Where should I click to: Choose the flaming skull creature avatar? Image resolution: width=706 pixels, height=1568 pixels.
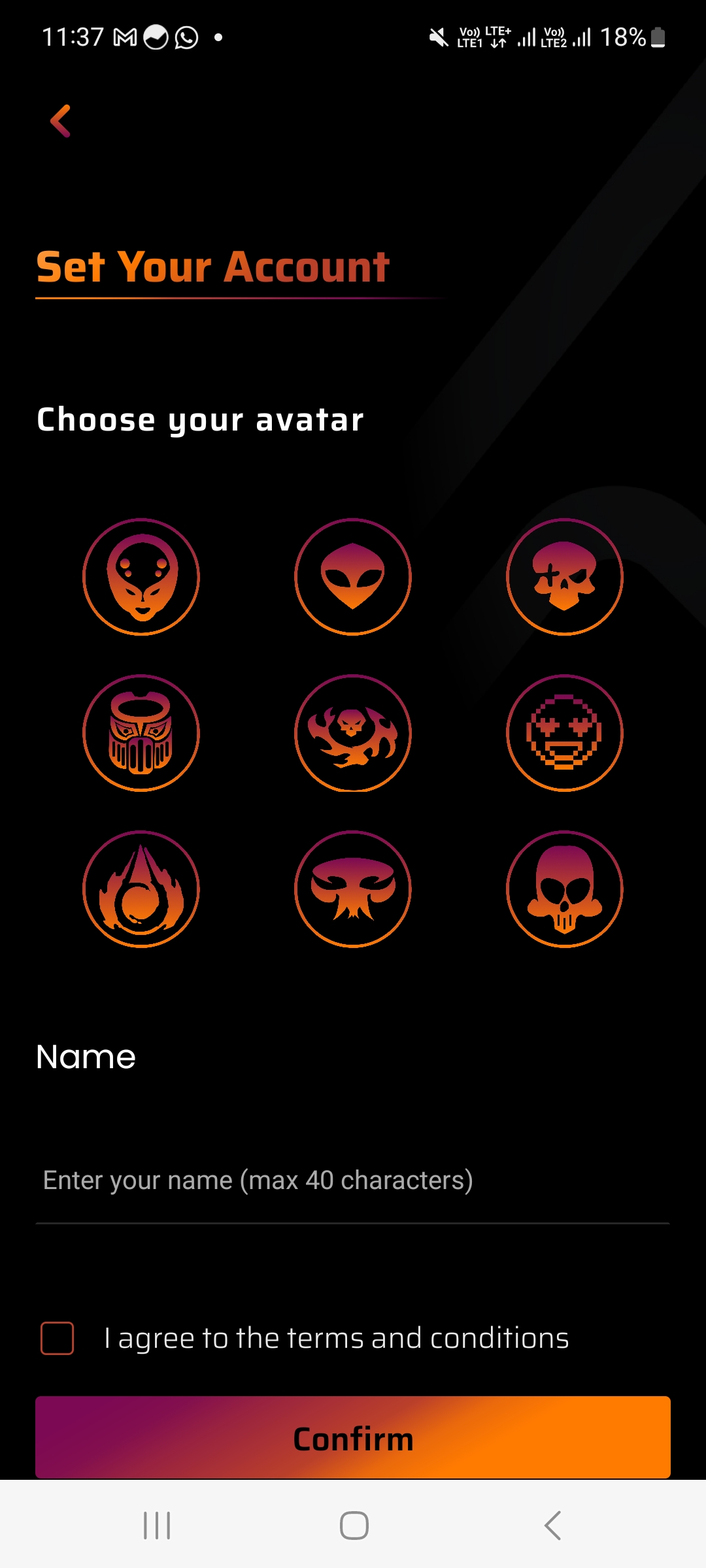point(353,732)
